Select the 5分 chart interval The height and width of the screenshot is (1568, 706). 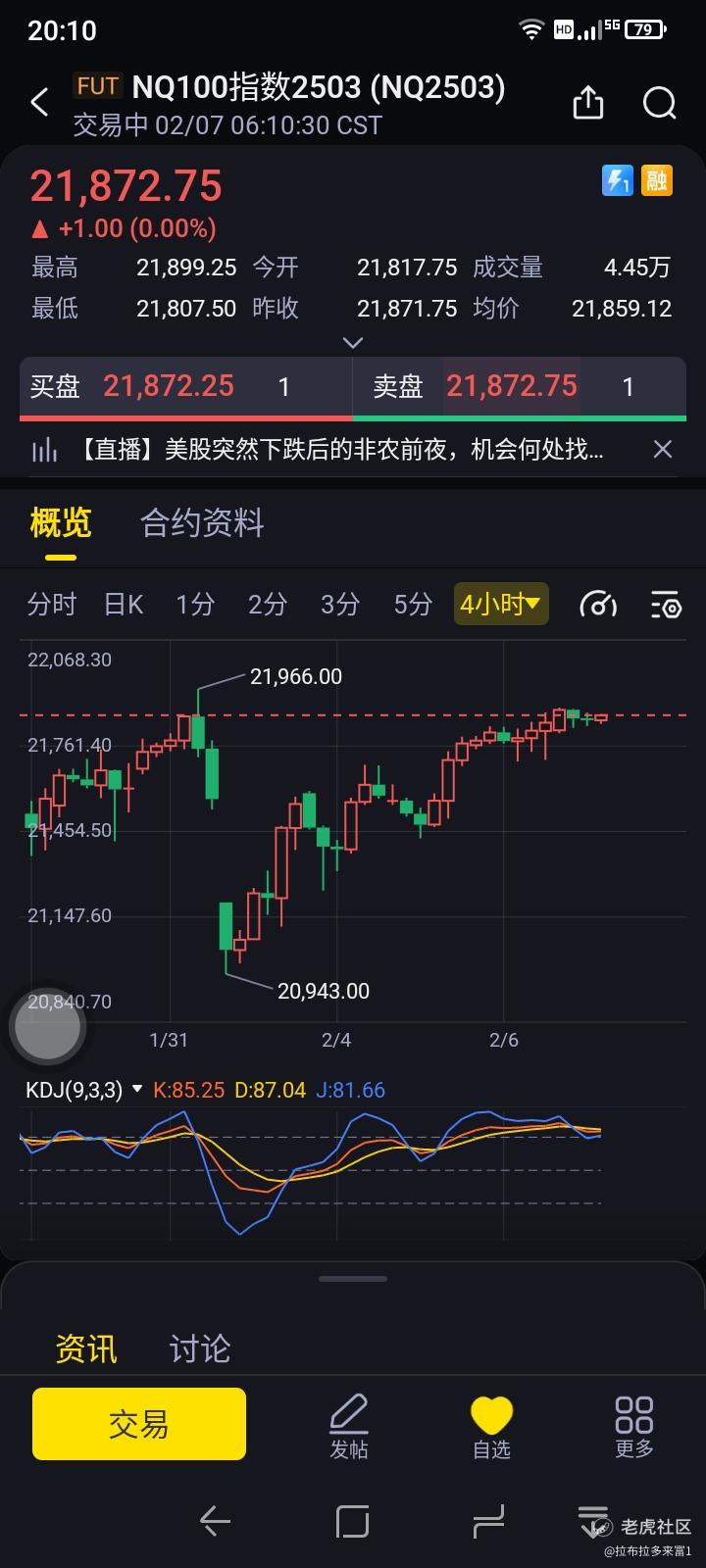point(413,604)
